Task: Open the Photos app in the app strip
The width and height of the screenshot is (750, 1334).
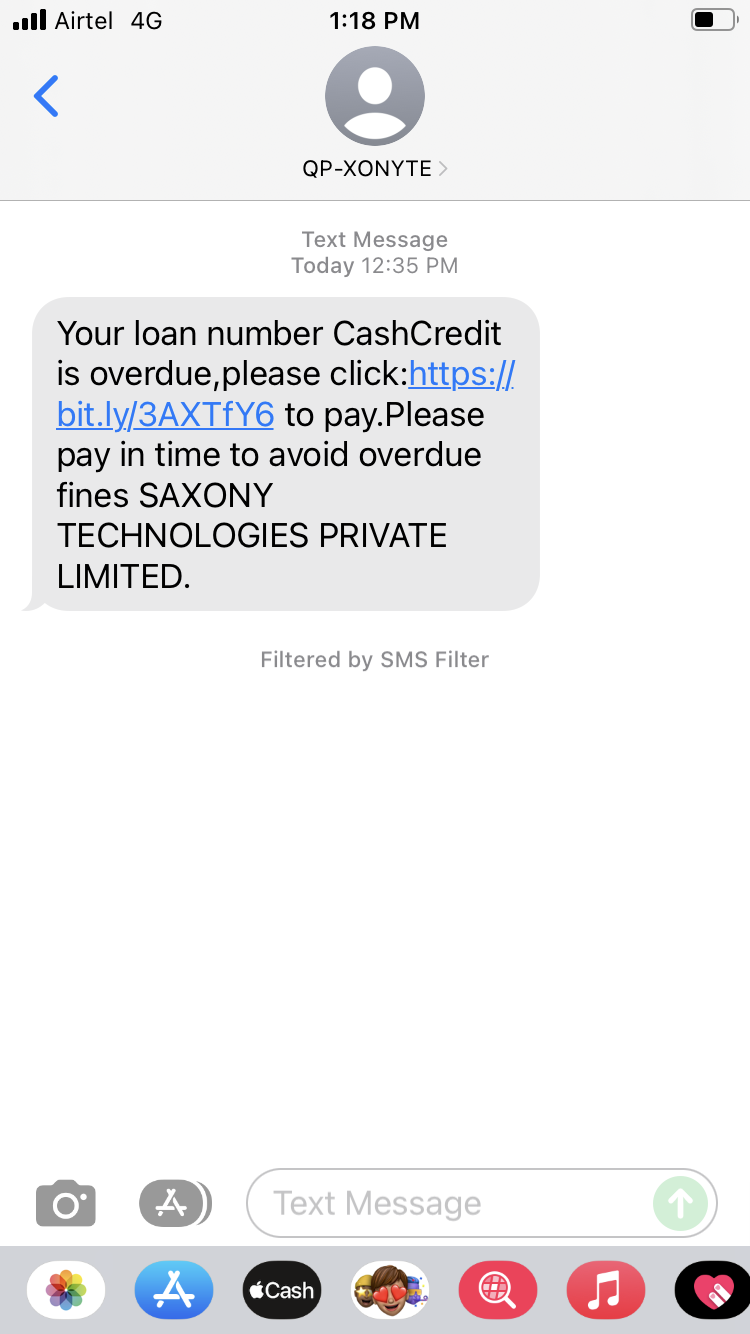Action: [66, 1290]
